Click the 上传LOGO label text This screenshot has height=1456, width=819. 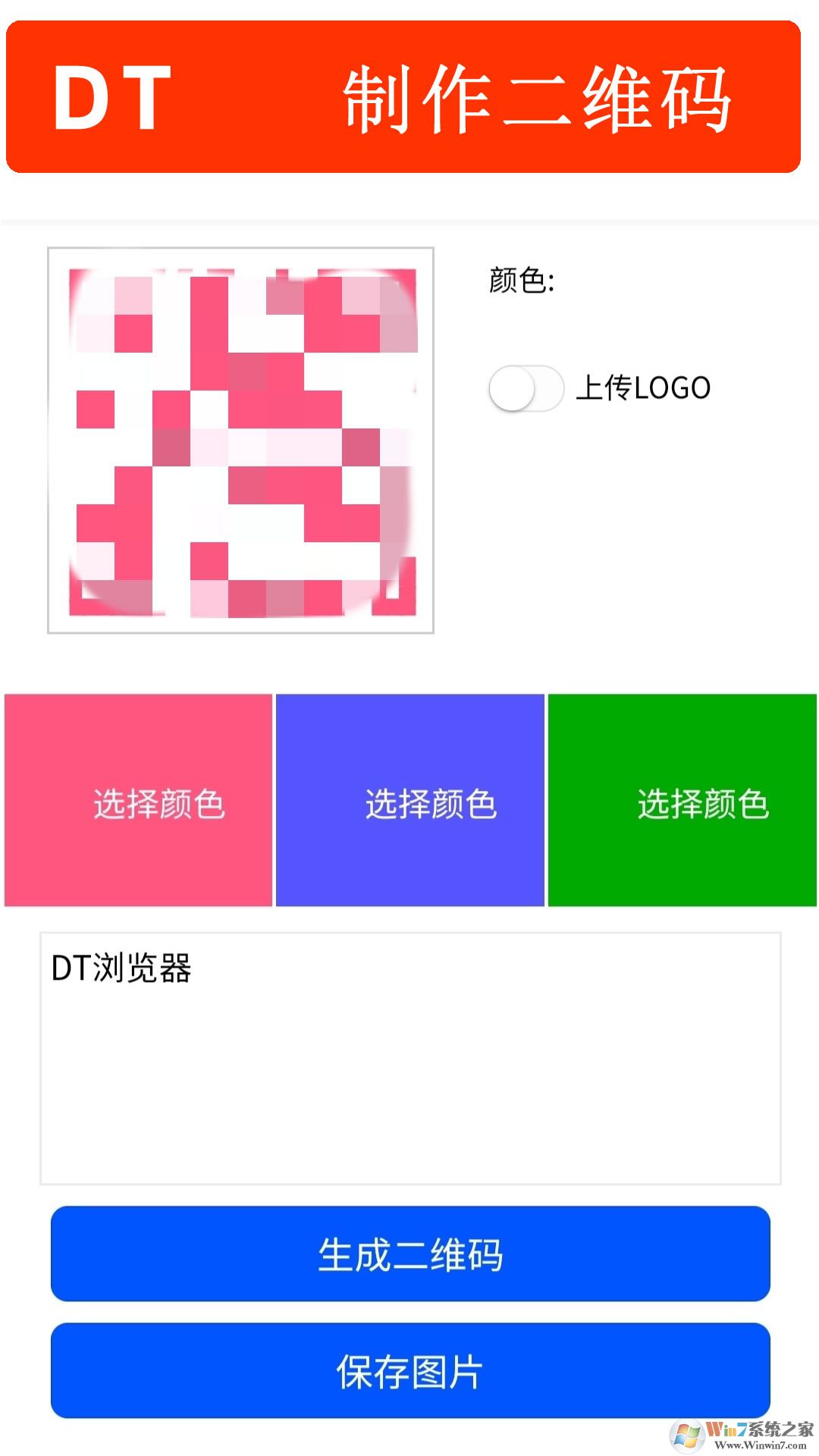point(643,388)
